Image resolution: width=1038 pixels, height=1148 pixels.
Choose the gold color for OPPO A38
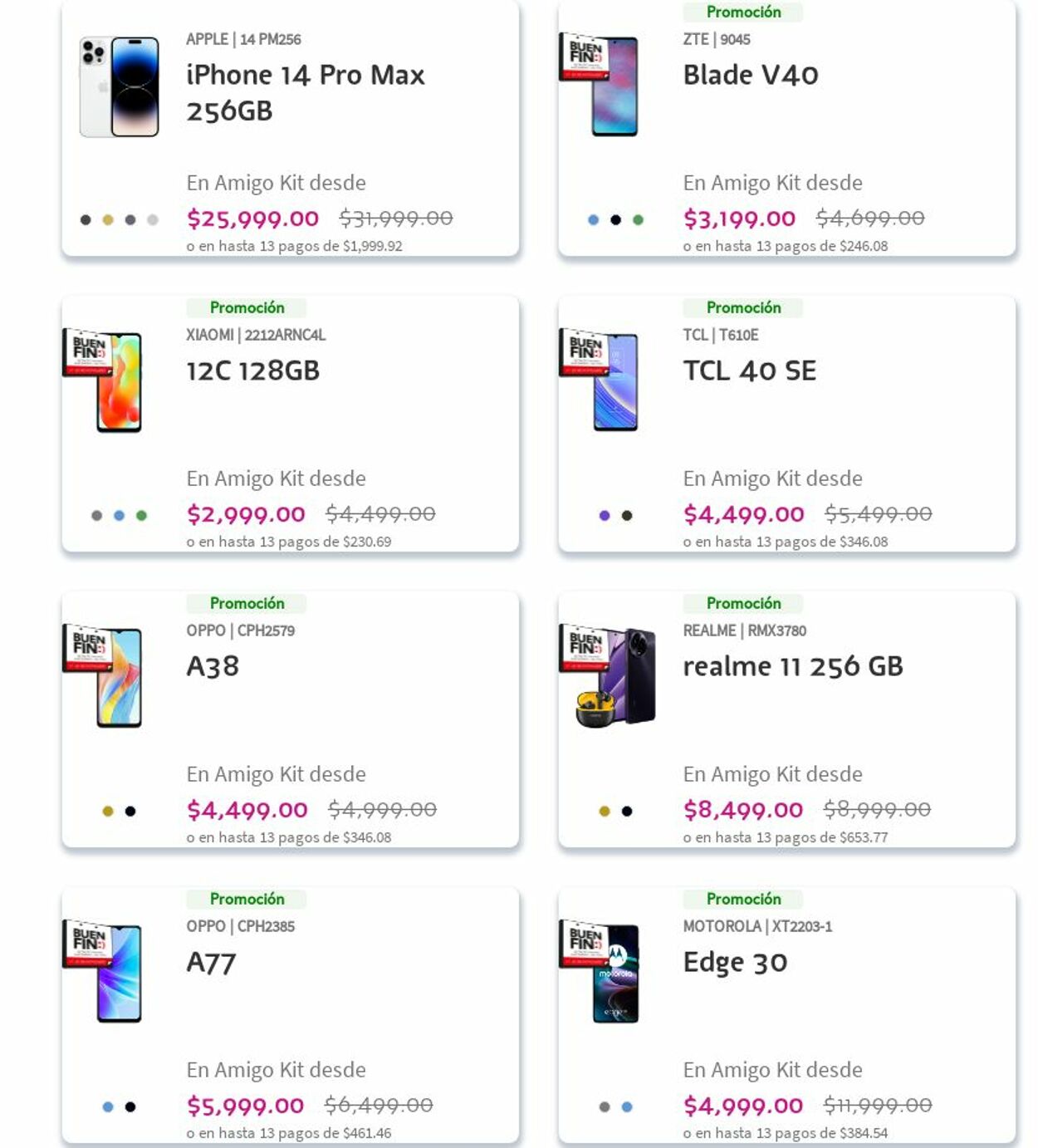(108, 812)
